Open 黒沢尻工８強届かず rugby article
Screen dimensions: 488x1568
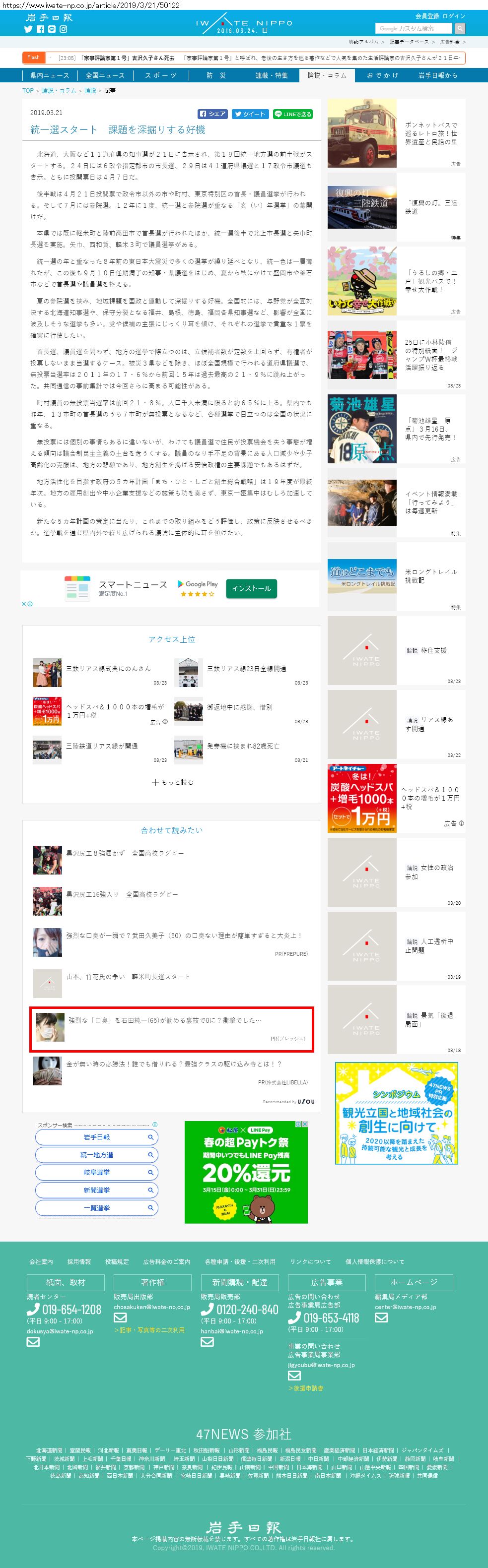click(125, 853)
